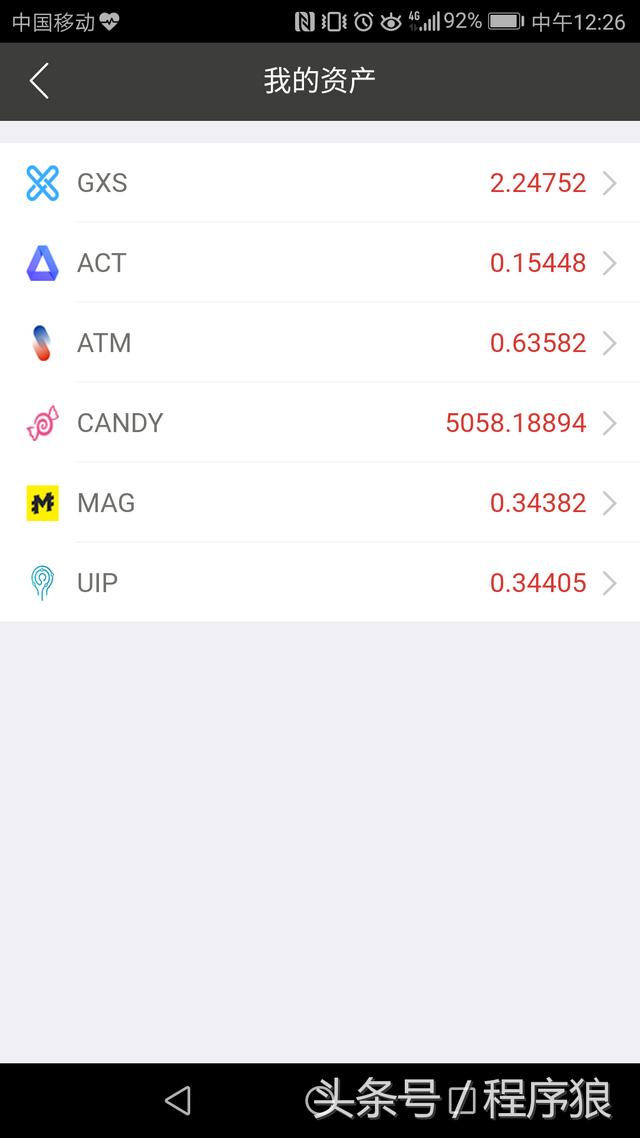This screenshot has width=640, height=1138.
Task: Open the UIP asset details
Action: click(x=320, y=582)
